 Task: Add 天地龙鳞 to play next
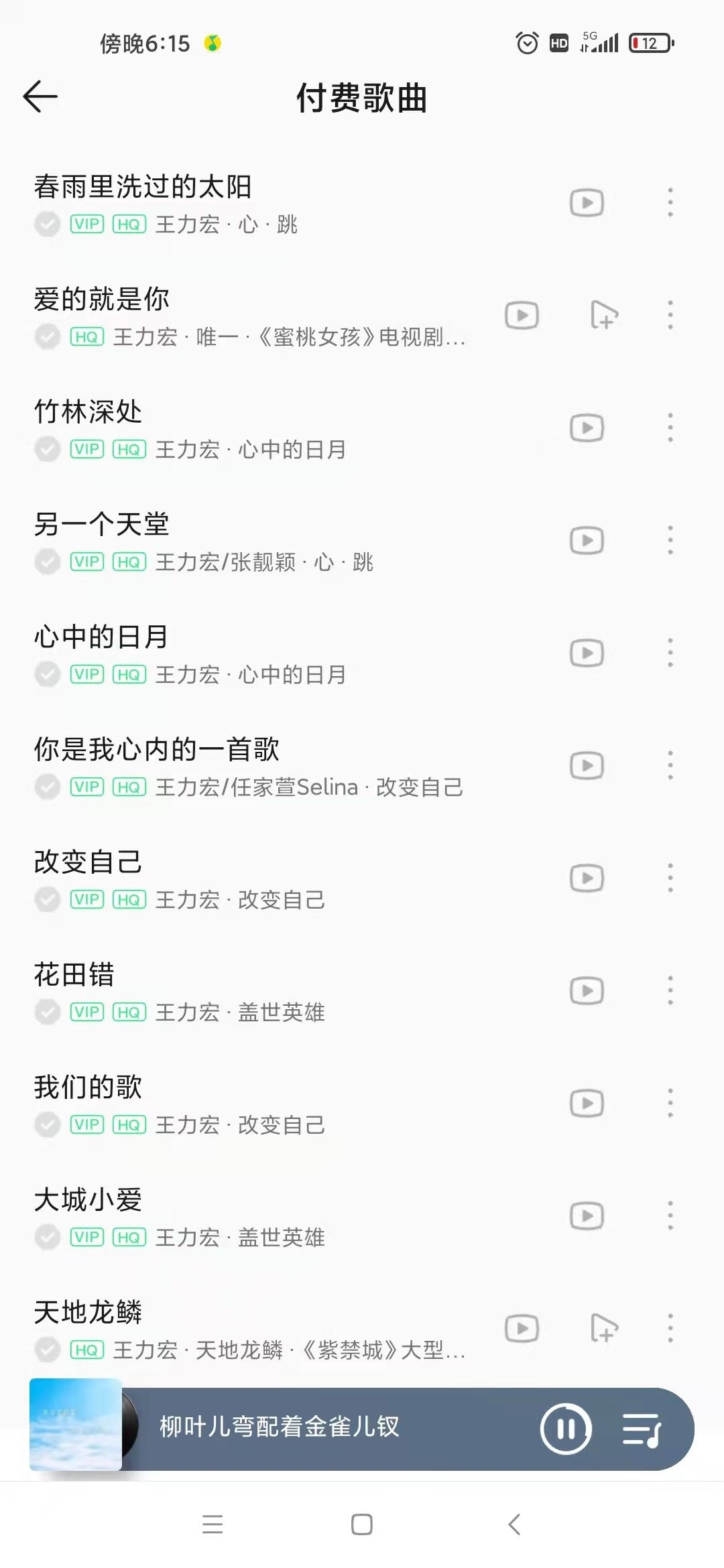603,1329
